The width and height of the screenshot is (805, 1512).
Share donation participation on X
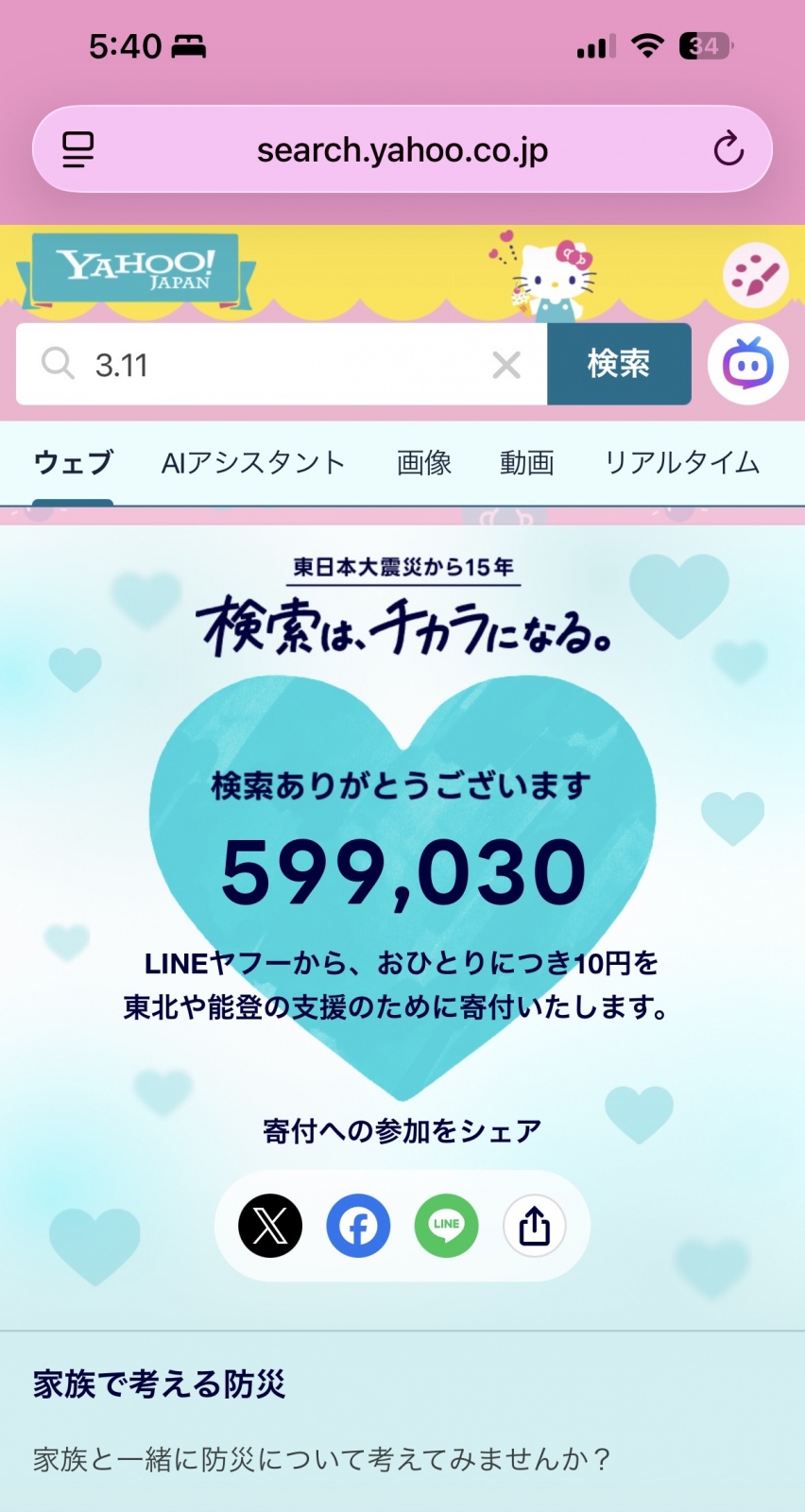270,1226
